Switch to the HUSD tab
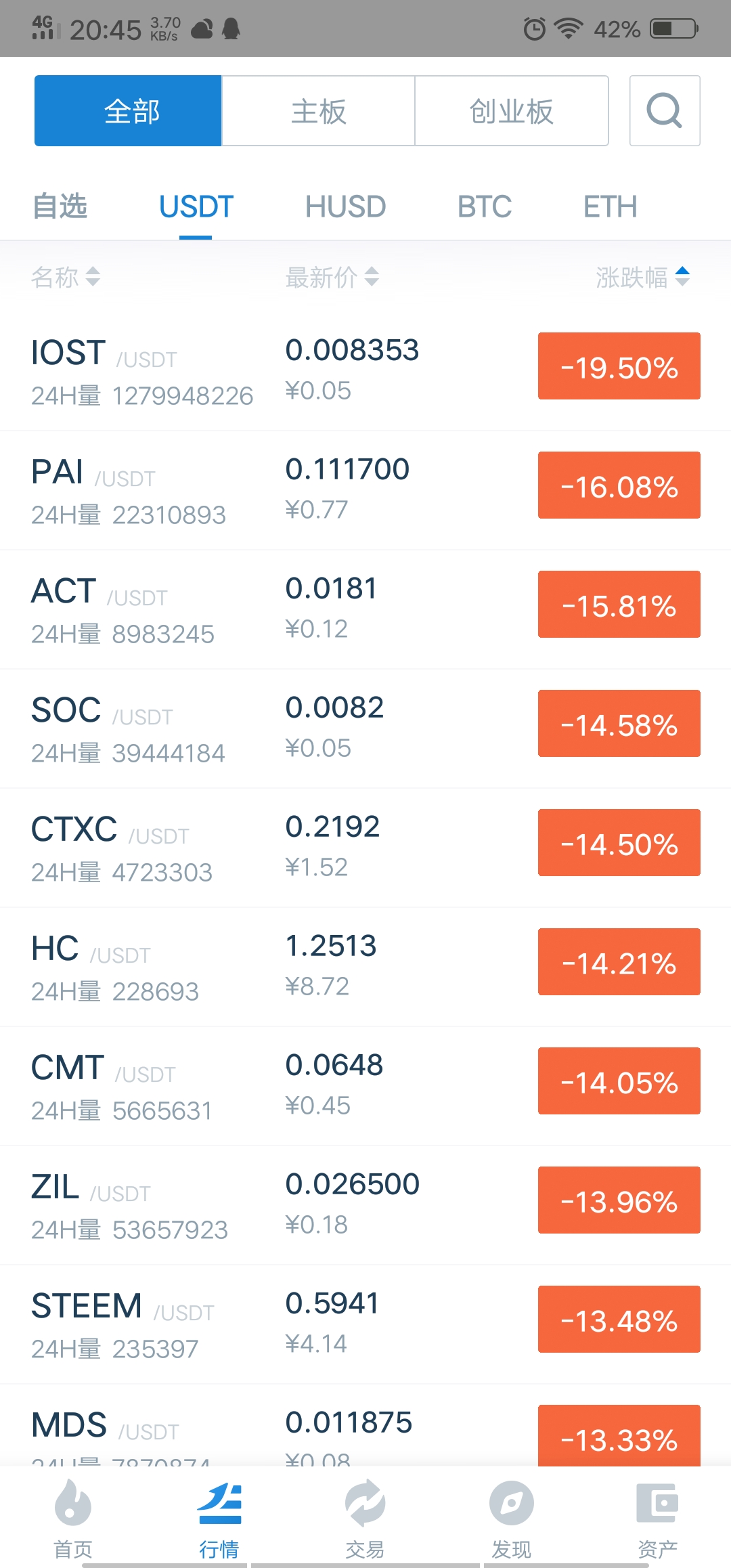 click(345, 206)
